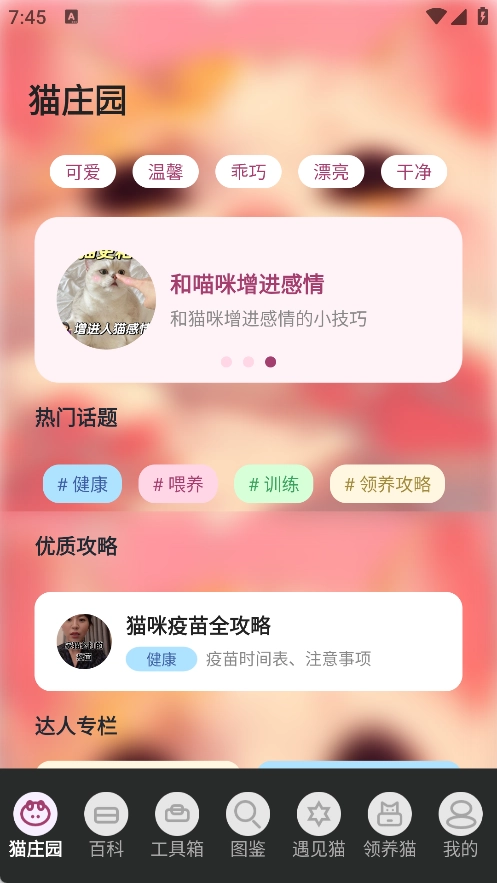Open the 工具箱 tab
497x883 pixels.
177,825
